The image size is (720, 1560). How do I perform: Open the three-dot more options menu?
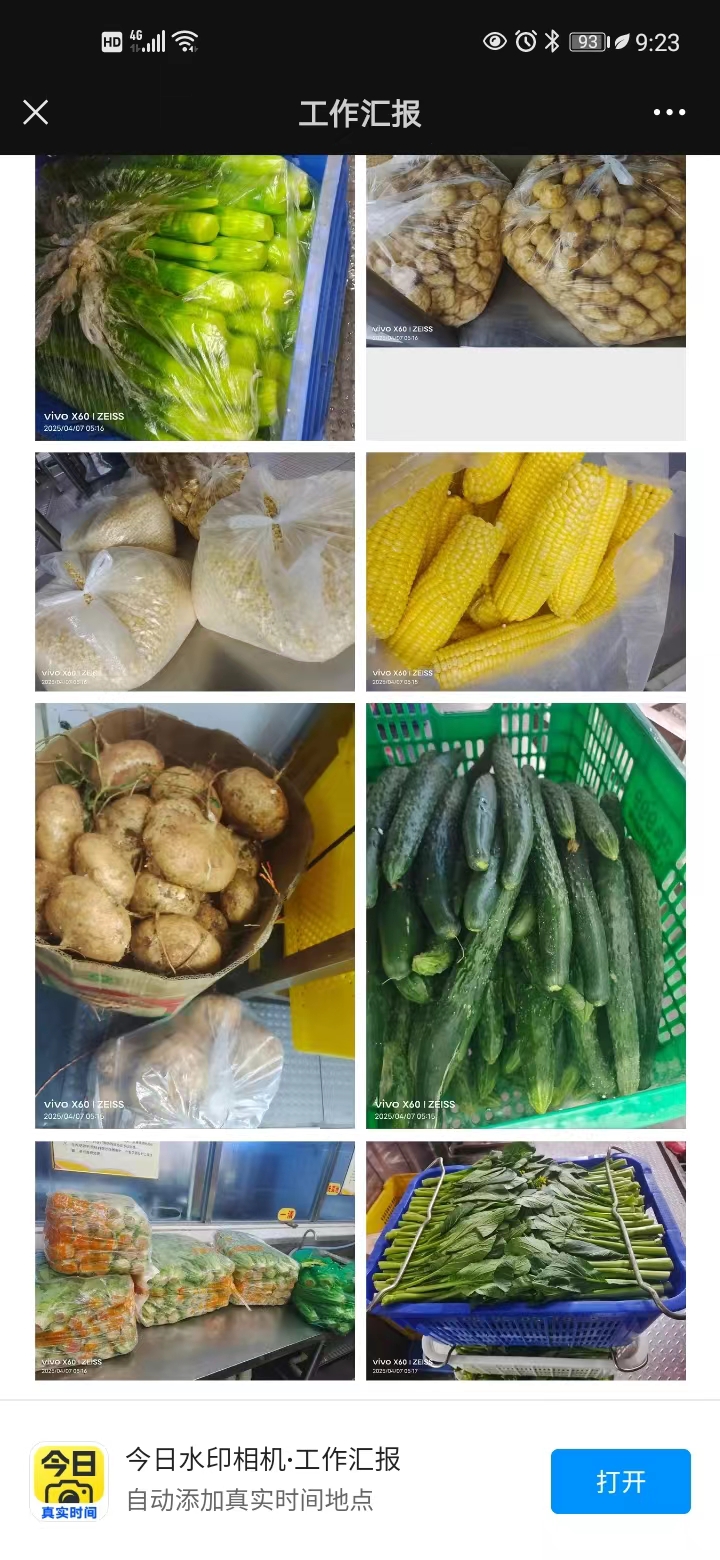pyautogui.click(x=669, y=112)
